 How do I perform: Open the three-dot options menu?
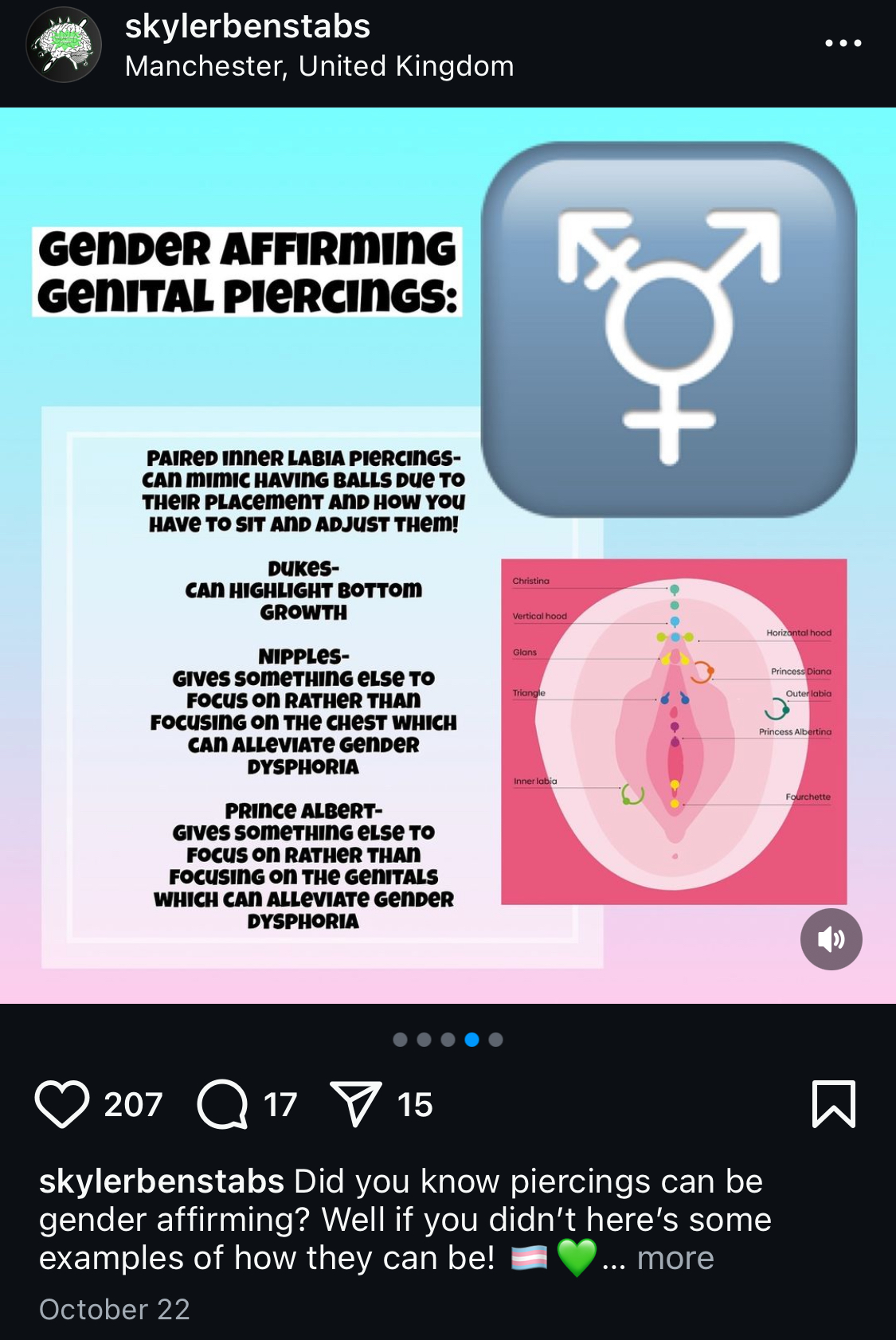[x=843, y=43]
